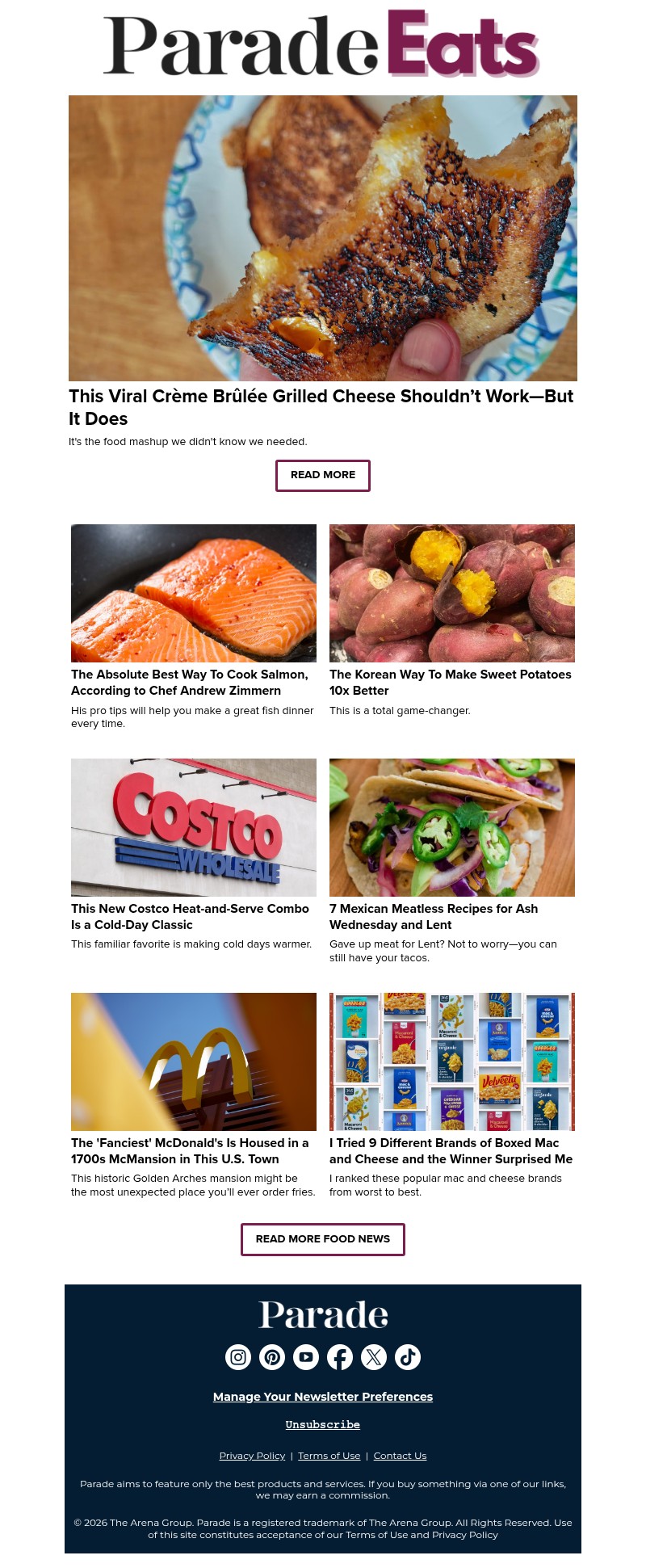
Task: Click the READ MORE FOOD NEWS button
Action: click(x=322, y=1238)
